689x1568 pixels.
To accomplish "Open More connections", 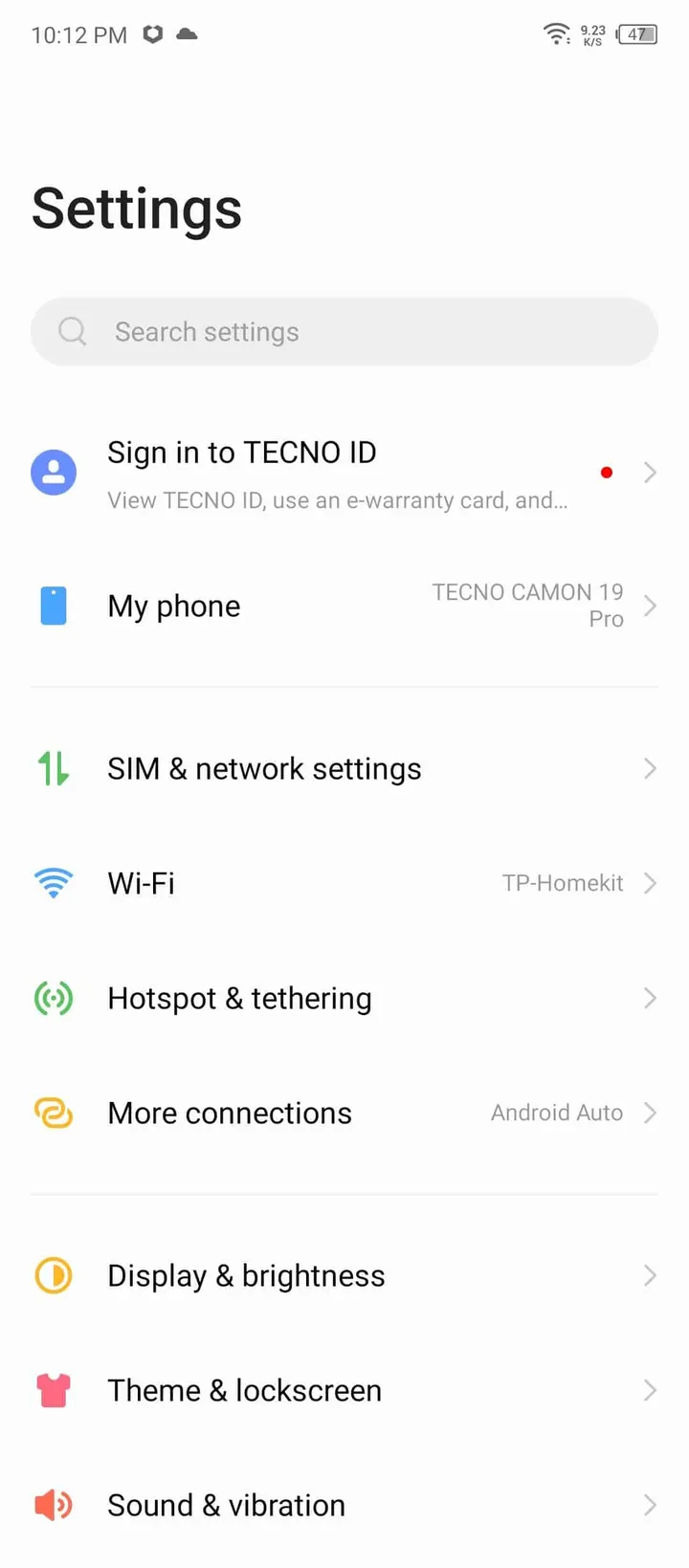I will 344,1113.
